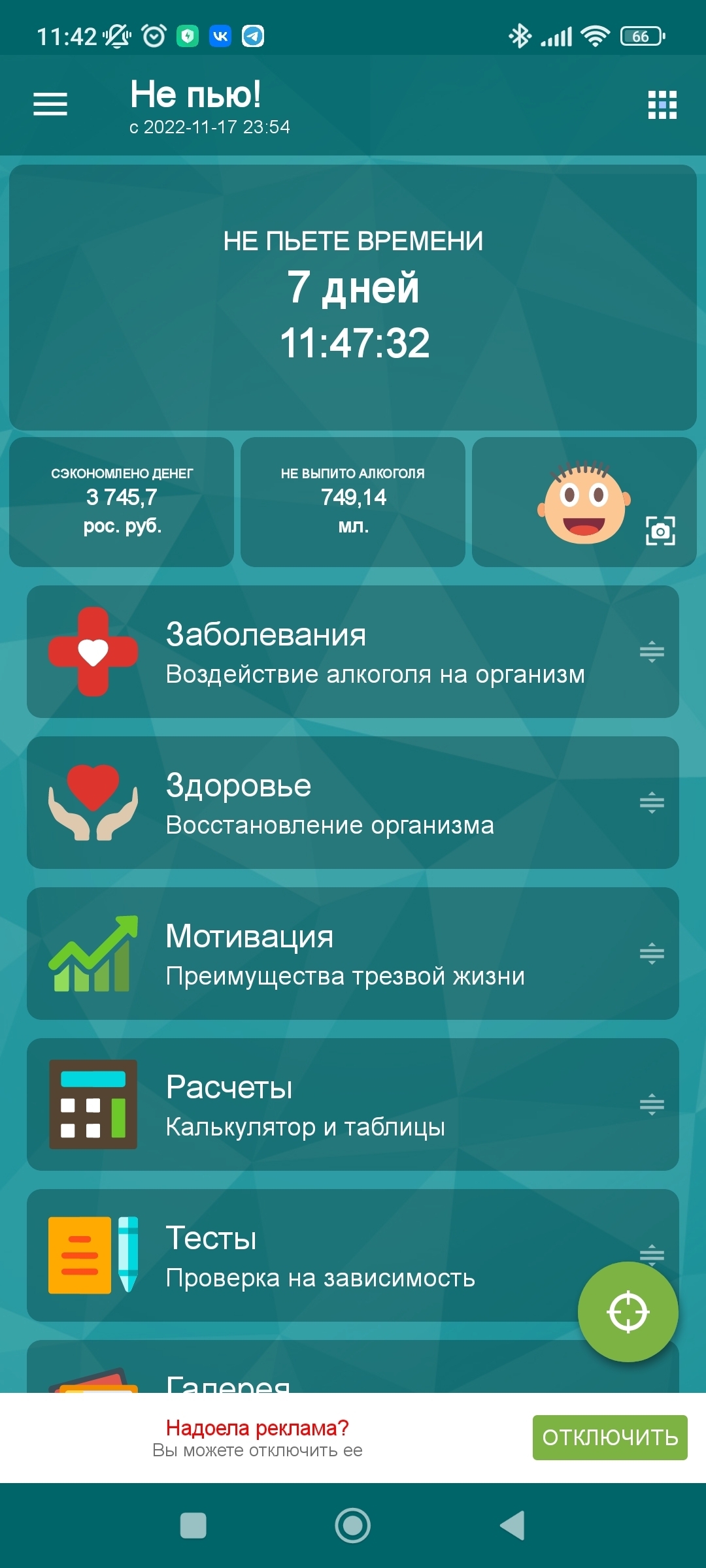Screen dimensions: 706x1568
Task: Tap the reorder handle on Здоровье row
Action: click(x=652, y=803)
